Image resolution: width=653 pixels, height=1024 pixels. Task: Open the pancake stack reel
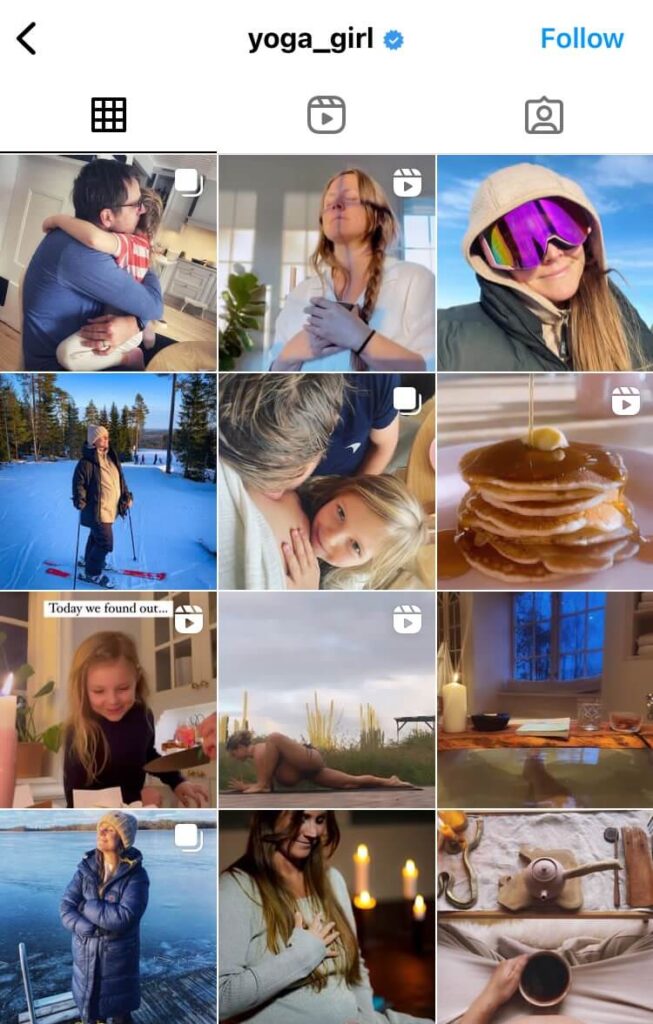(545, 481)
